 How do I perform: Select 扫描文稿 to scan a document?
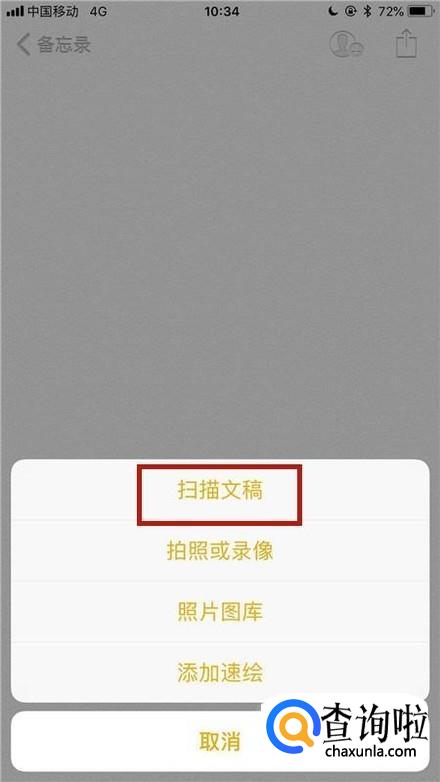coord(220,490)
